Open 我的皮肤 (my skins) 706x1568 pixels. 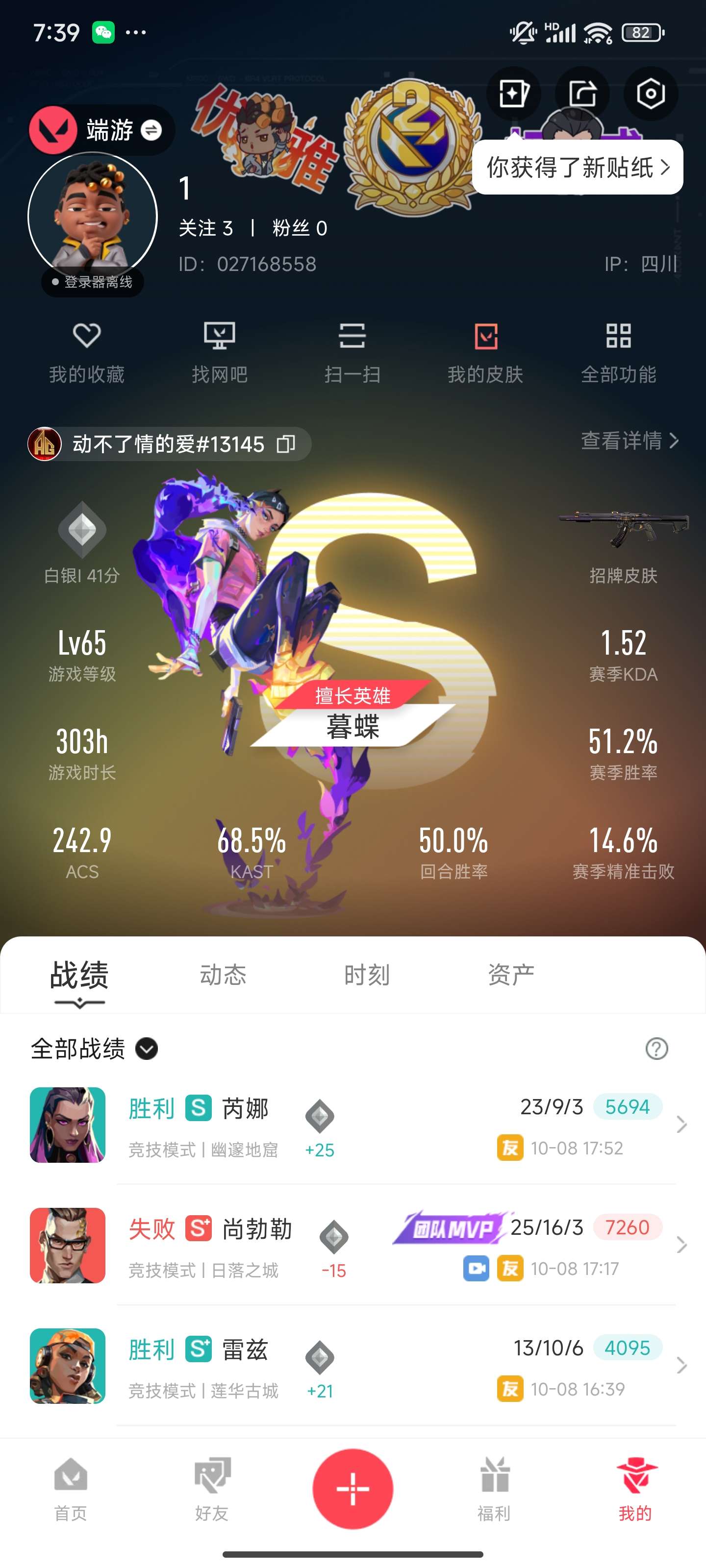(x=485, y=352)
